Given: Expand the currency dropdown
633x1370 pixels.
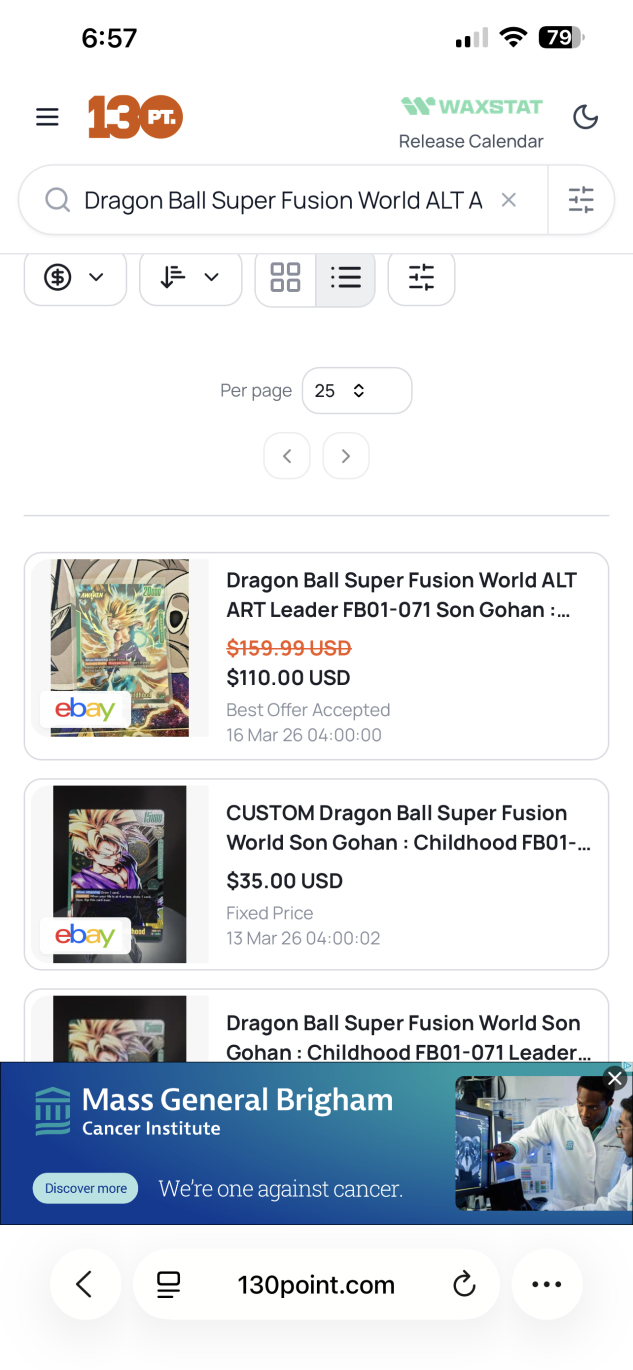Looking at the screenshot, I should click(x=75, y=277).
